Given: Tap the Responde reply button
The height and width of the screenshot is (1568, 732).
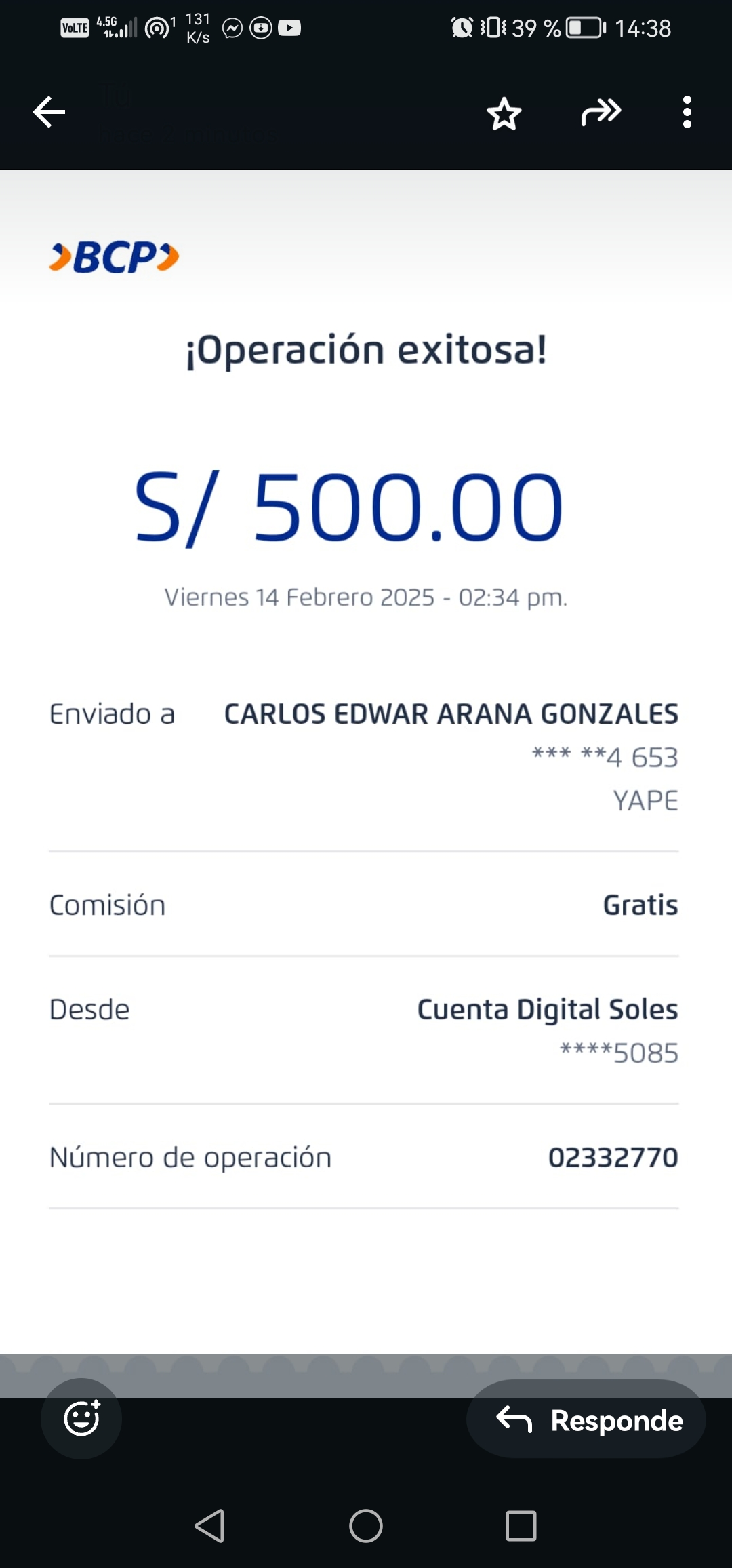Looking at the screenshot, I should [x=586, y=1419].
